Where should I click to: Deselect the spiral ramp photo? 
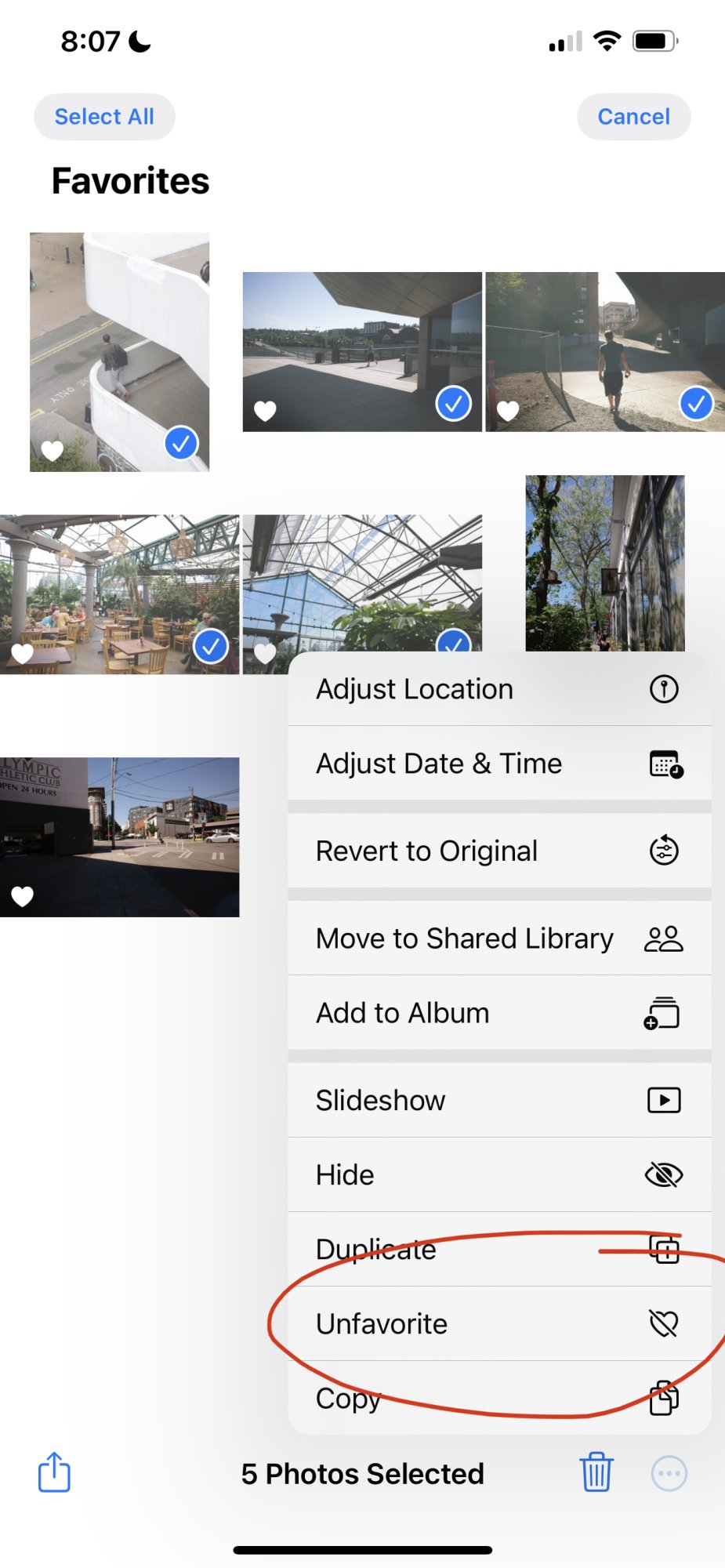(119, 352)
